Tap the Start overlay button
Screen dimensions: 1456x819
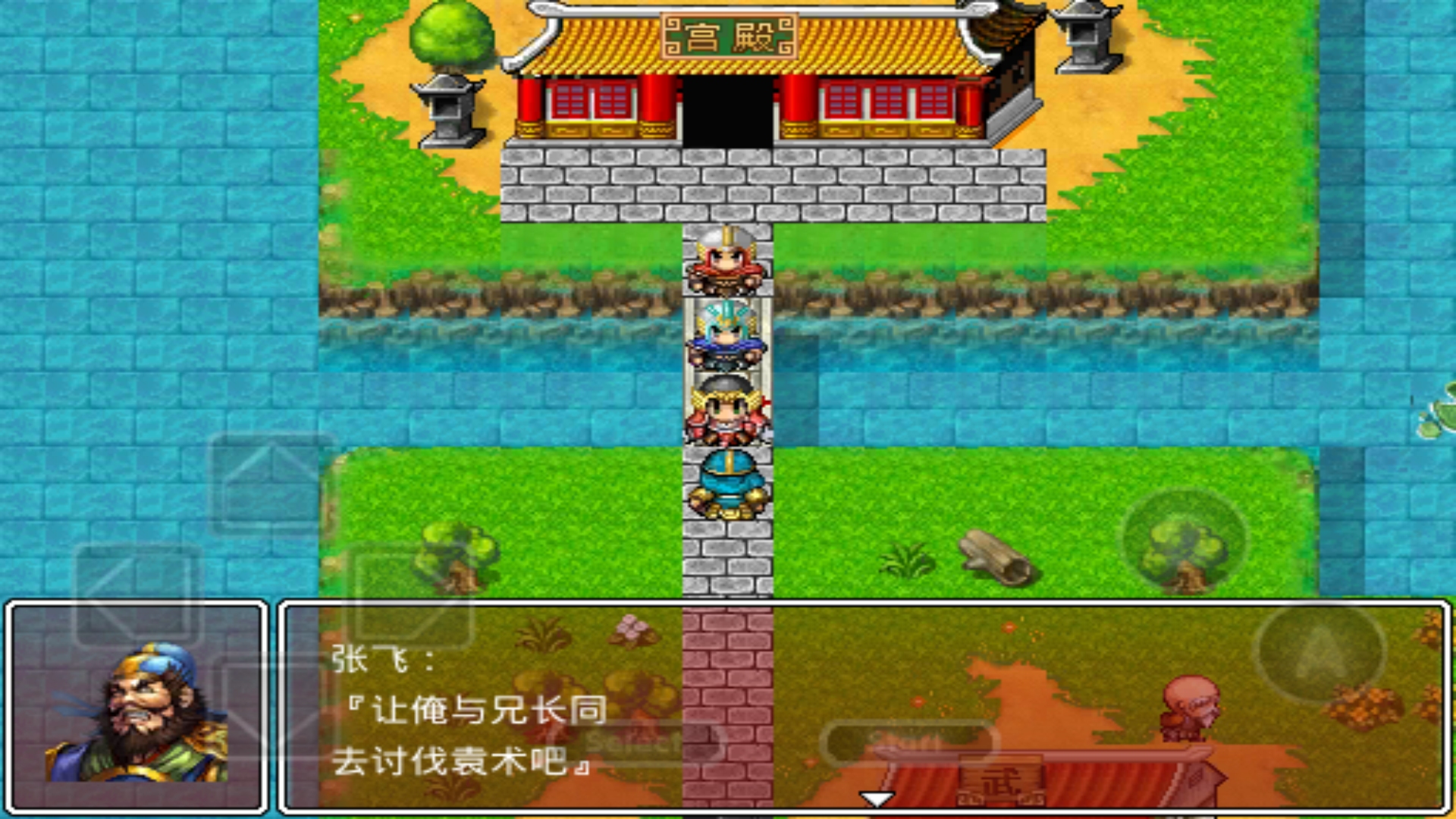[x=907, y=741]
